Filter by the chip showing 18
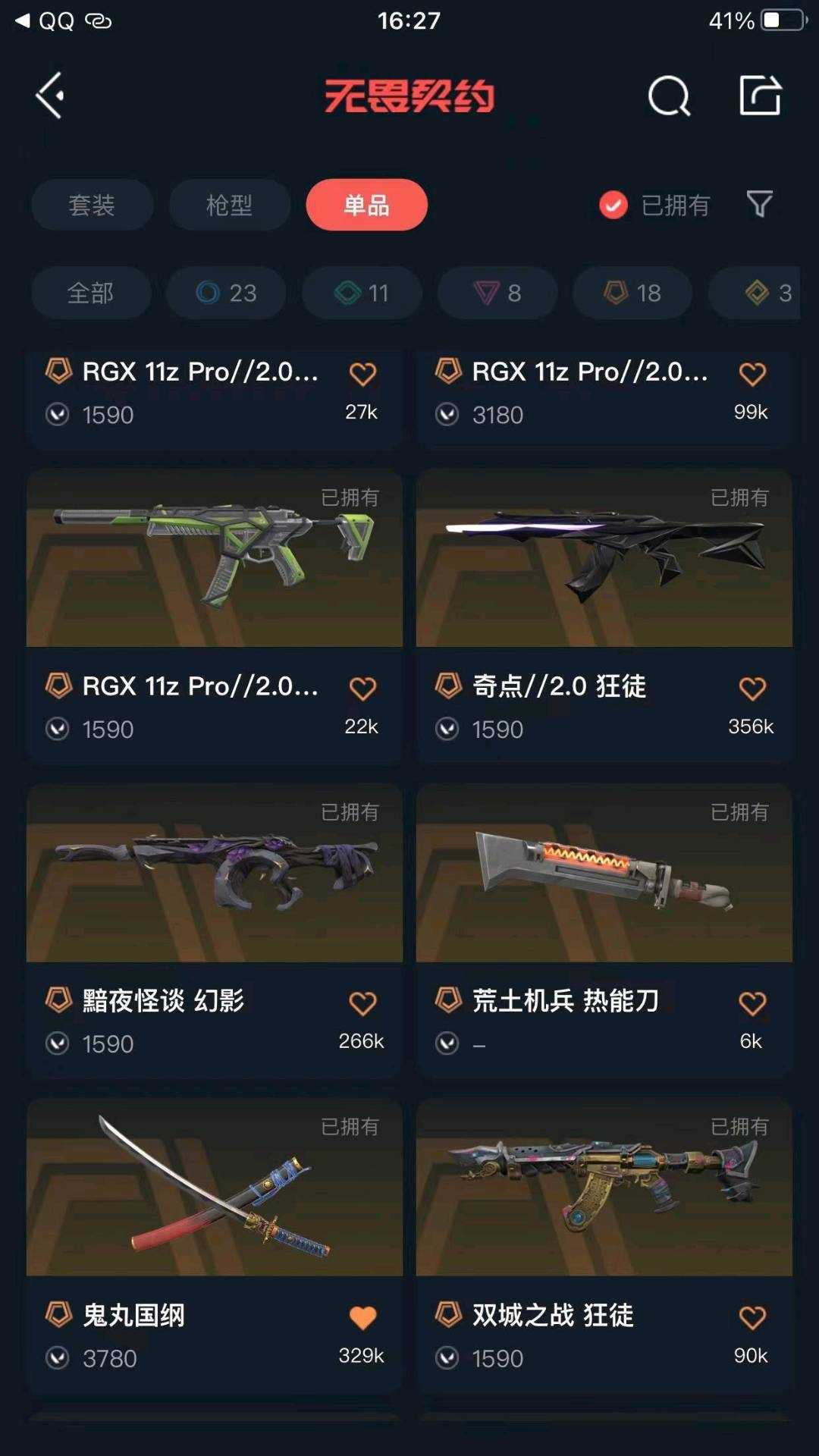Viewport: 819px width, 1456px height. (632, 293)
